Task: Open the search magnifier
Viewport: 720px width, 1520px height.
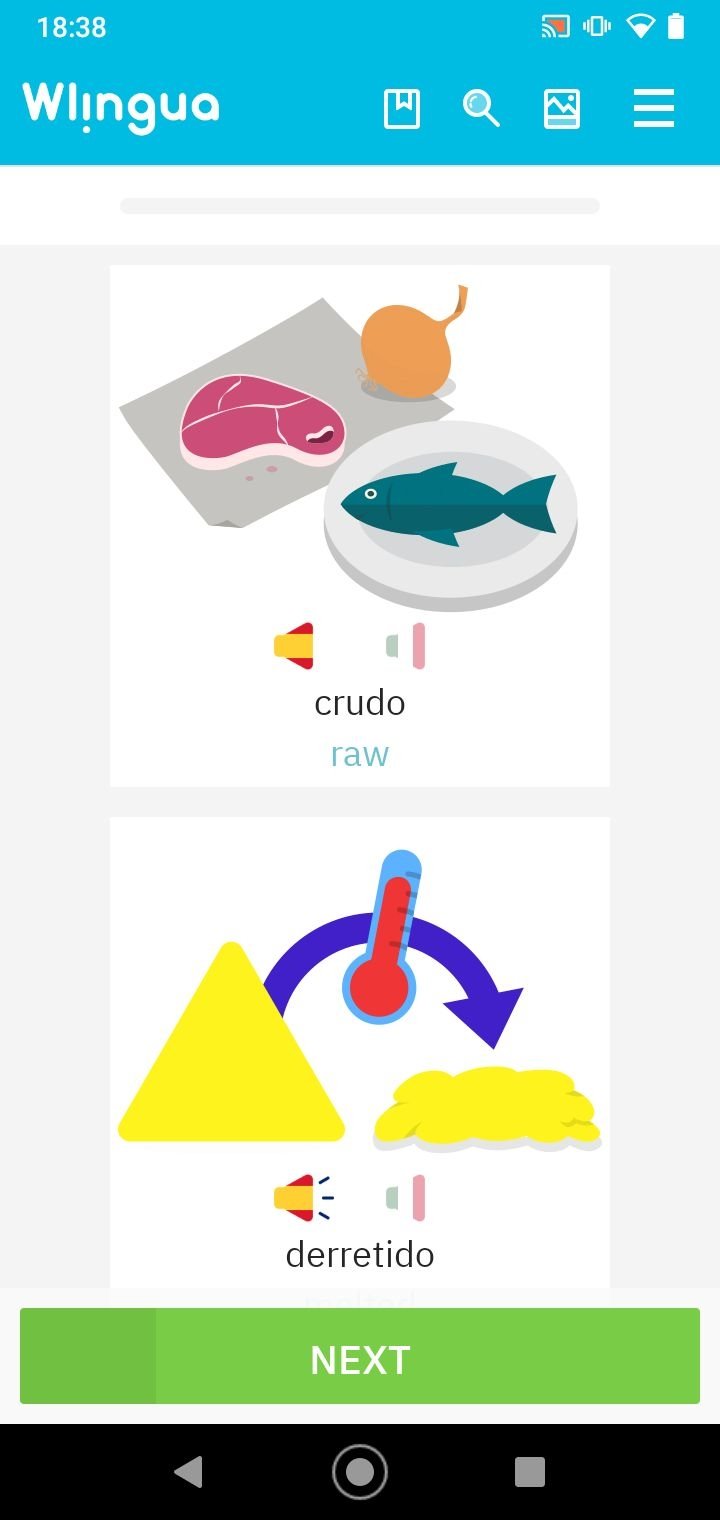Action: coord(481,108)
